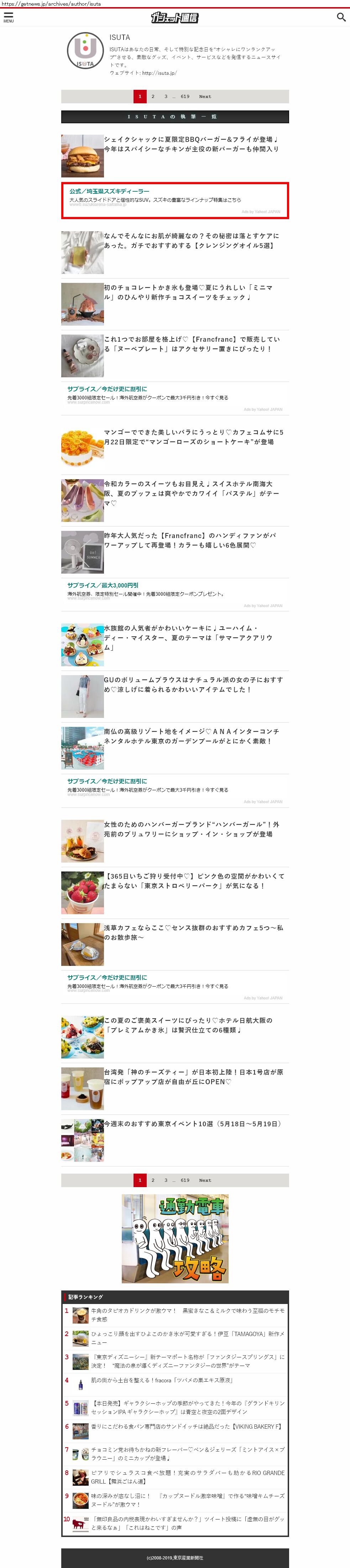This screenshot has height=1568, width=350.
Task: Open the search magnifier icon
Action: 341,17
